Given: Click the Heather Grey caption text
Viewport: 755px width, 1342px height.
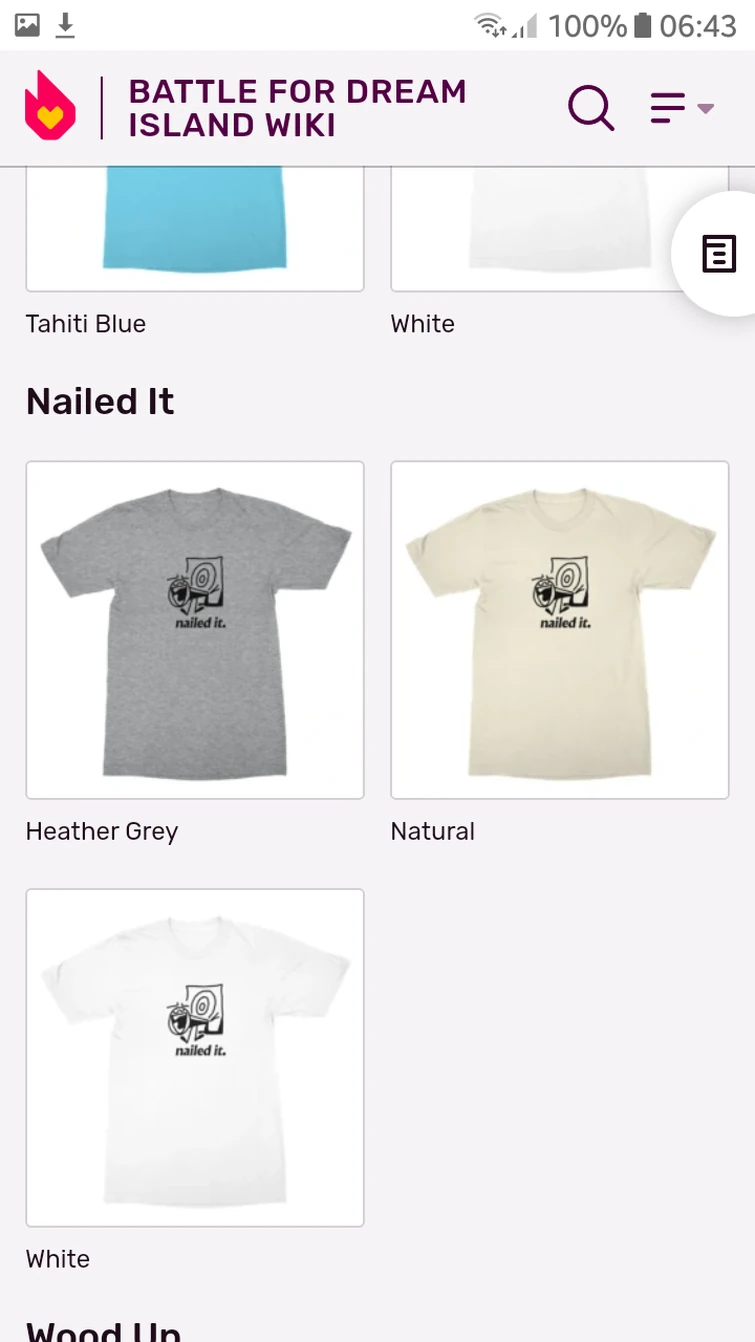Looking at the screenshot, I should 101,831.
